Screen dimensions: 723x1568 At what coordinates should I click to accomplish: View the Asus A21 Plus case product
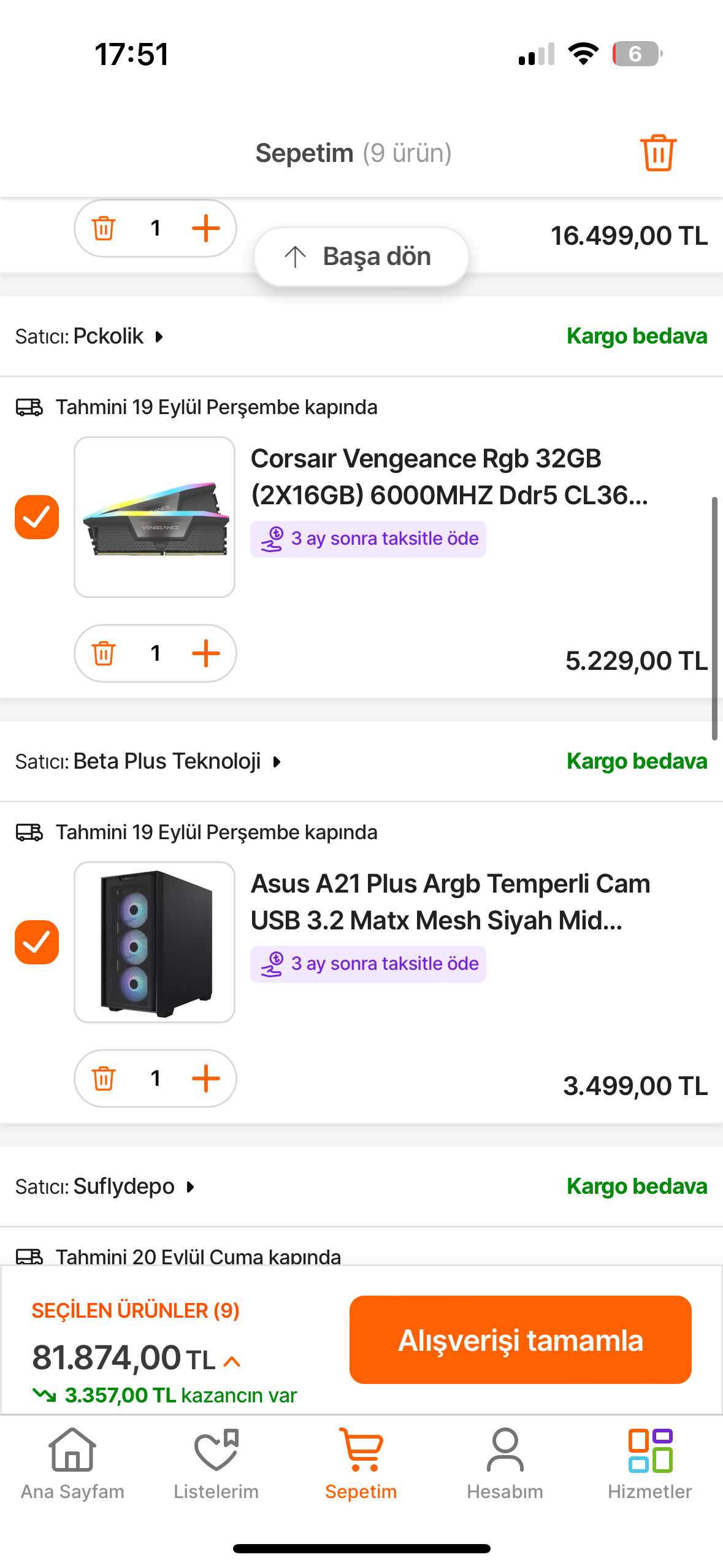(449, 902)
